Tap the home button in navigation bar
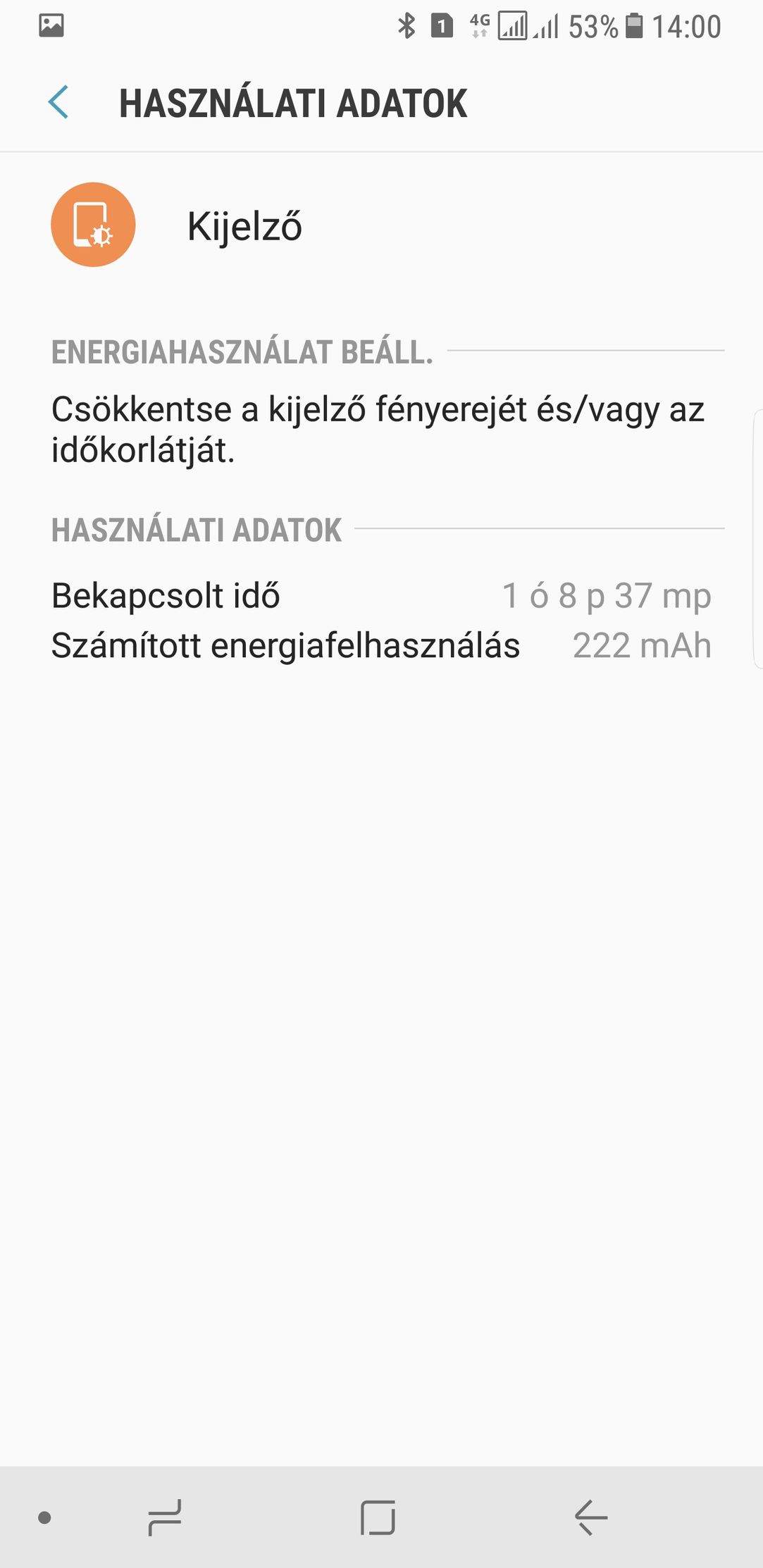Screen dimensions: 763x1568 (x=378, y=1517)
